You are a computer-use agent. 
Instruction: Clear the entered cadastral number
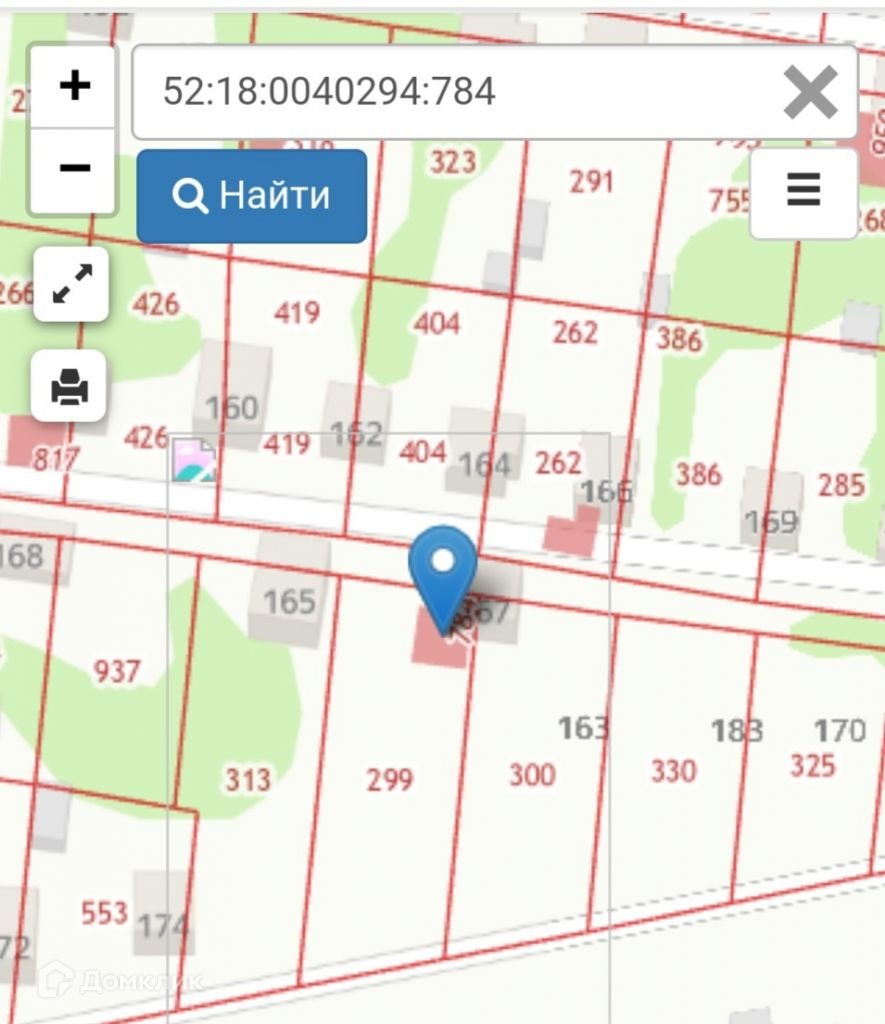(810, 93)
